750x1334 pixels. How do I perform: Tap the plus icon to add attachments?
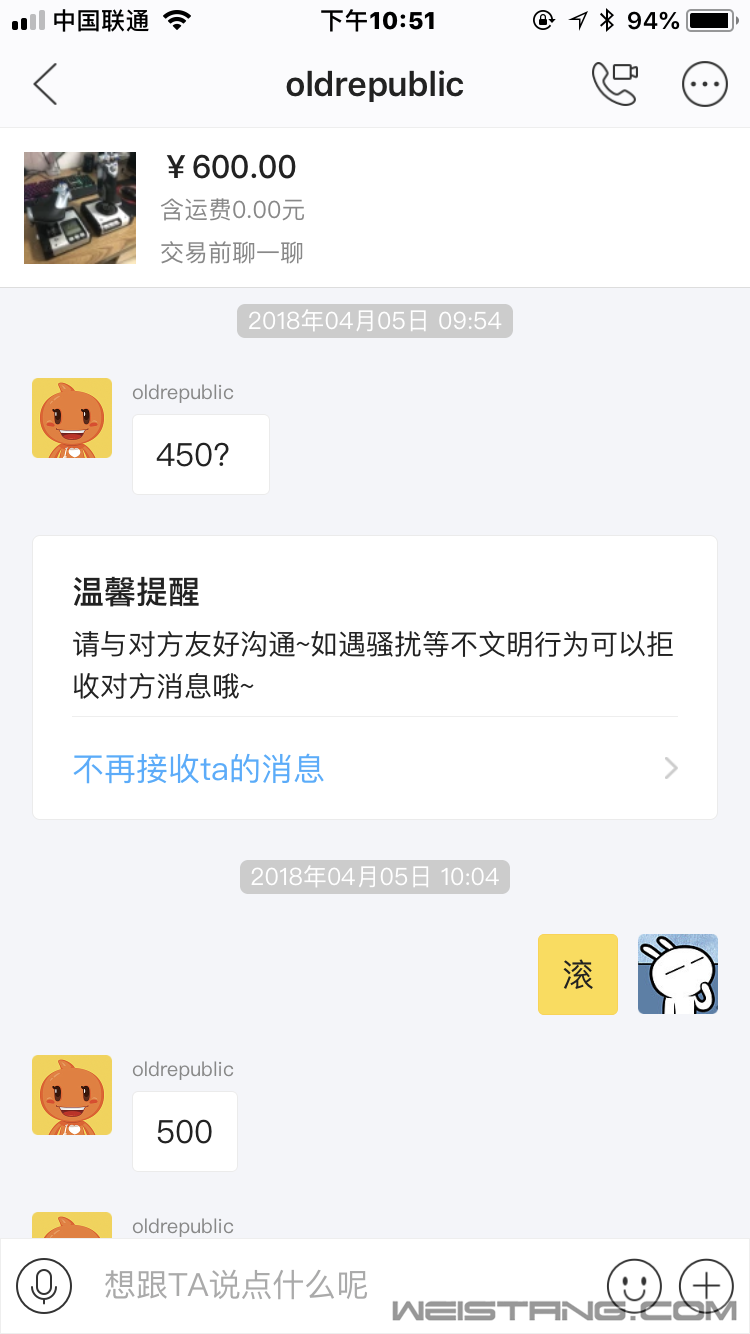(707, 1286)
